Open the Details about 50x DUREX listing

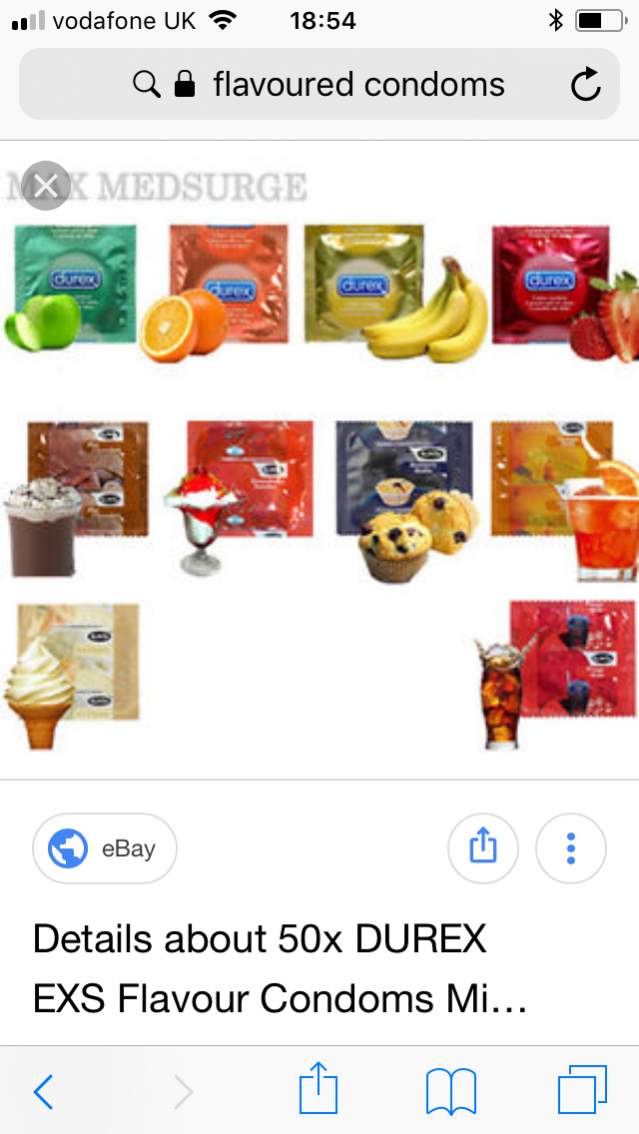pos(280,968)
